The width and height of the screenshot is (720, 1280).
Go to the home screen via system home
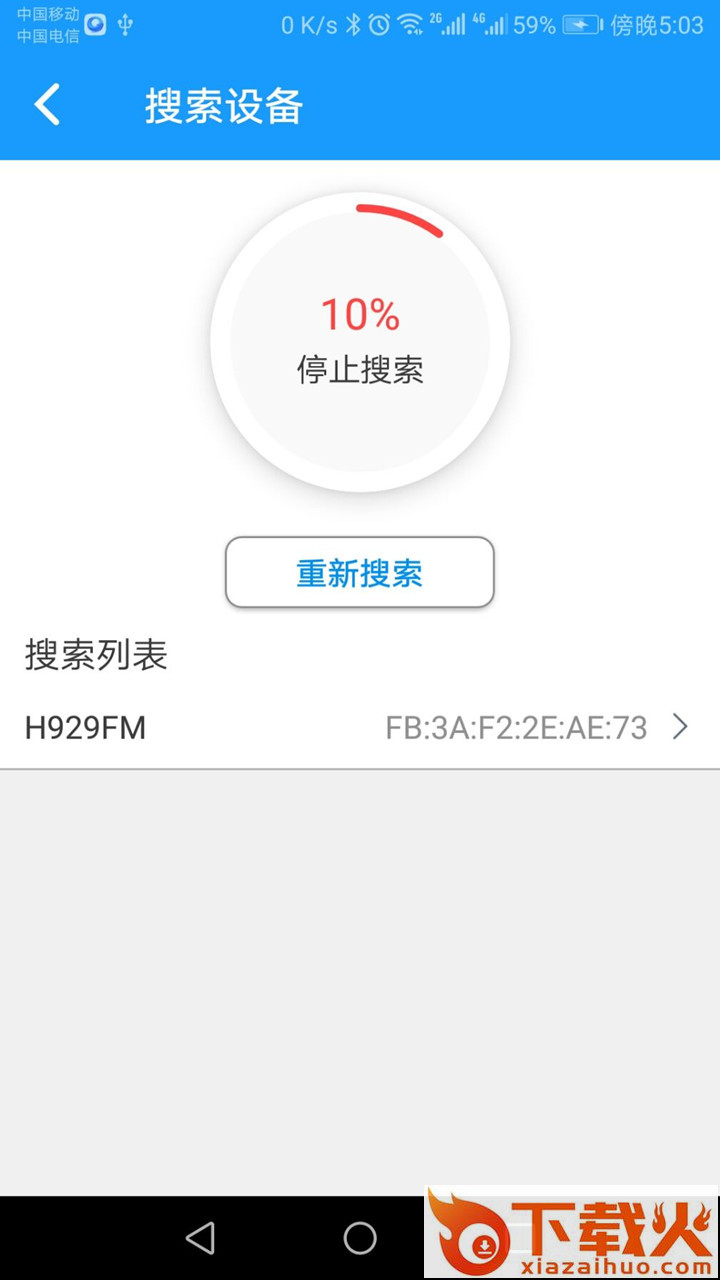click(360, 1238)
